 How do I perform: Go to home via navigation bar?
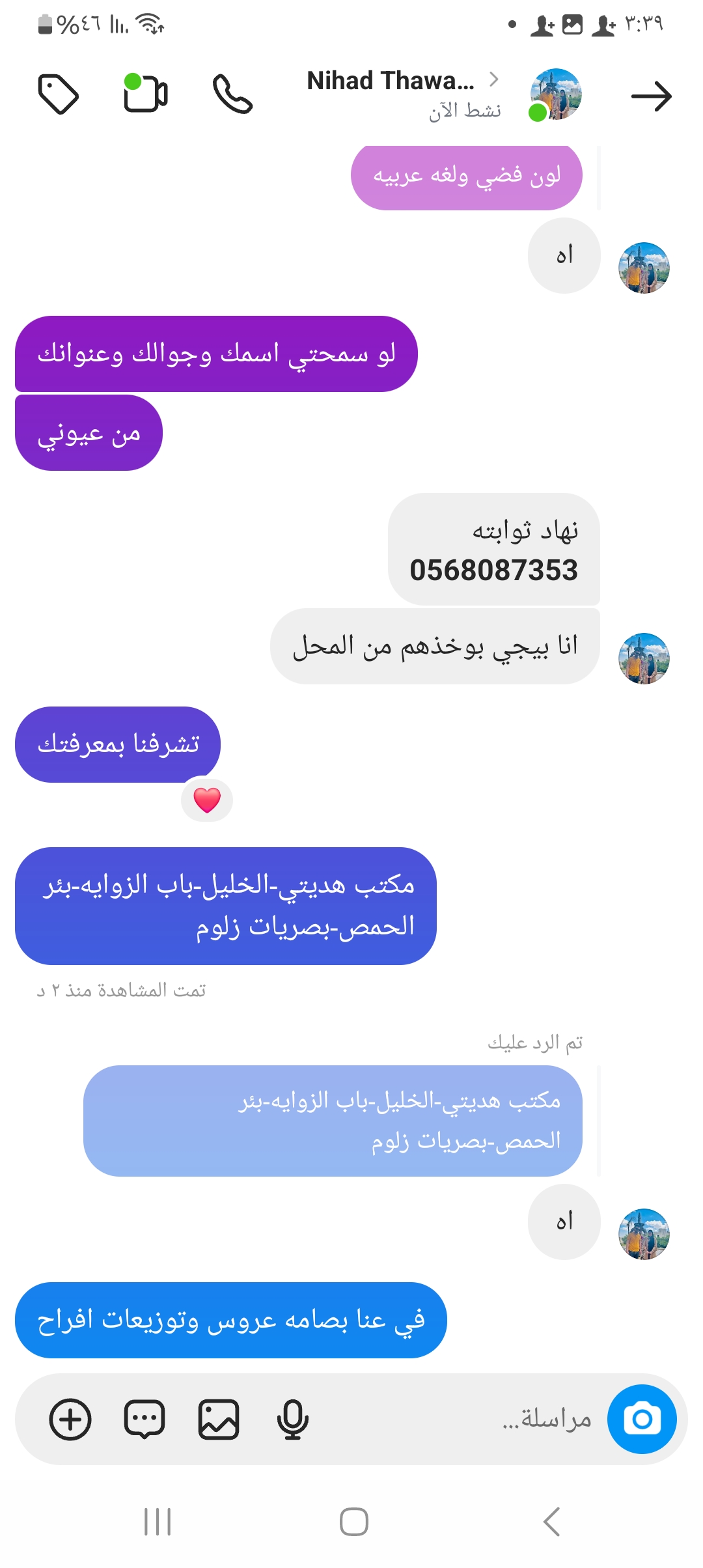click(x=353, y=1522)
